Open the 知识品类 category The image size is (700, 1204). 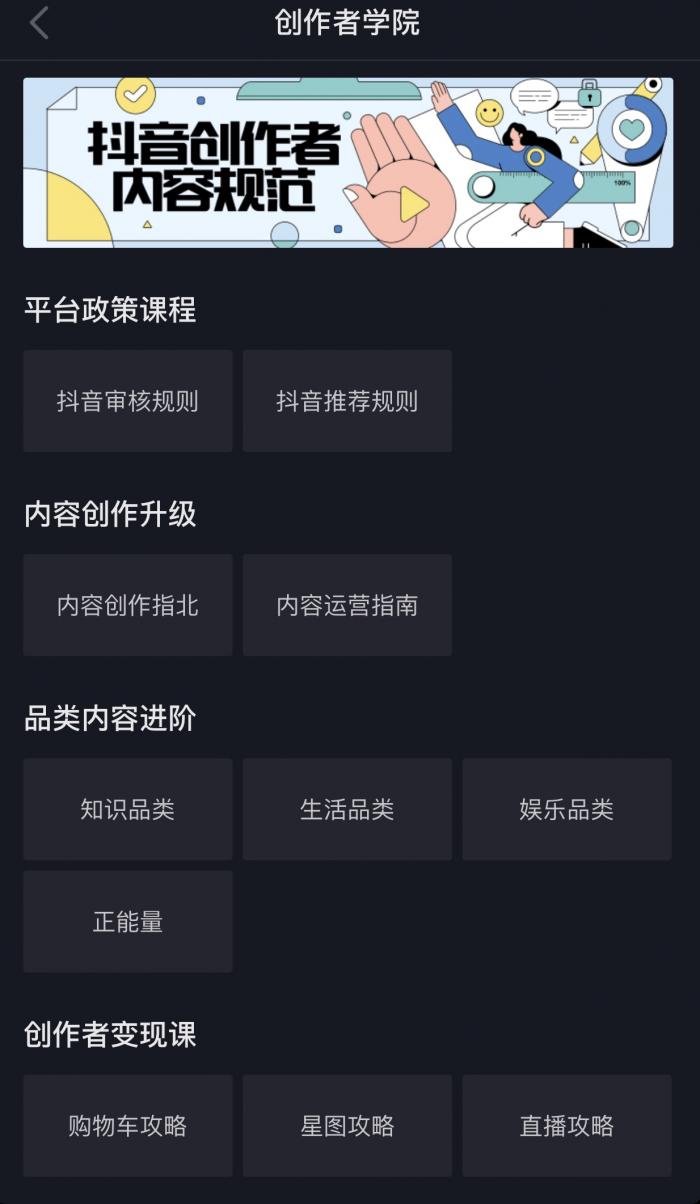point(128,809)
